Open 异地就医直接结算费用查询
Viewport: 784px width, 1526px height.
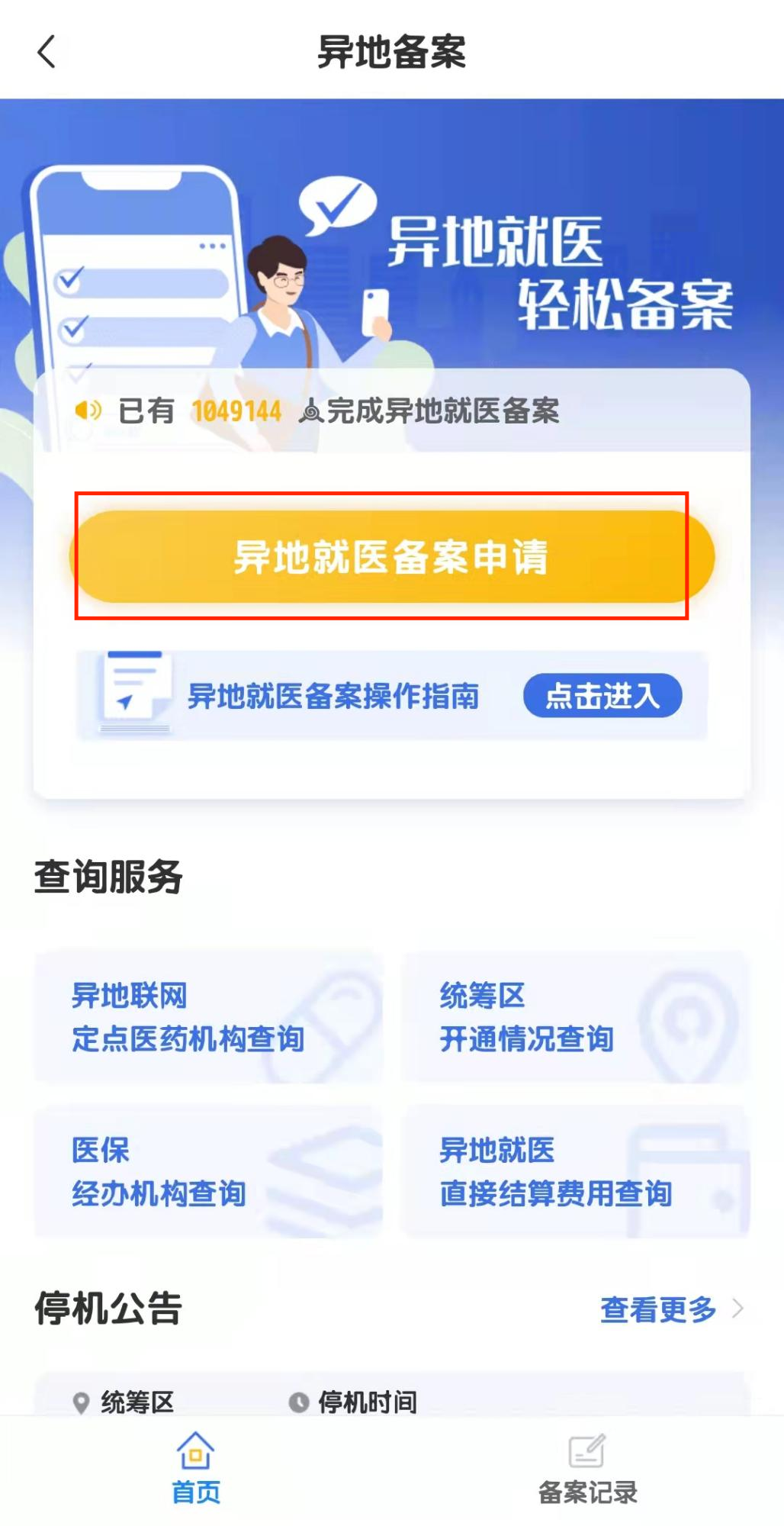[x=575, y=1172]
